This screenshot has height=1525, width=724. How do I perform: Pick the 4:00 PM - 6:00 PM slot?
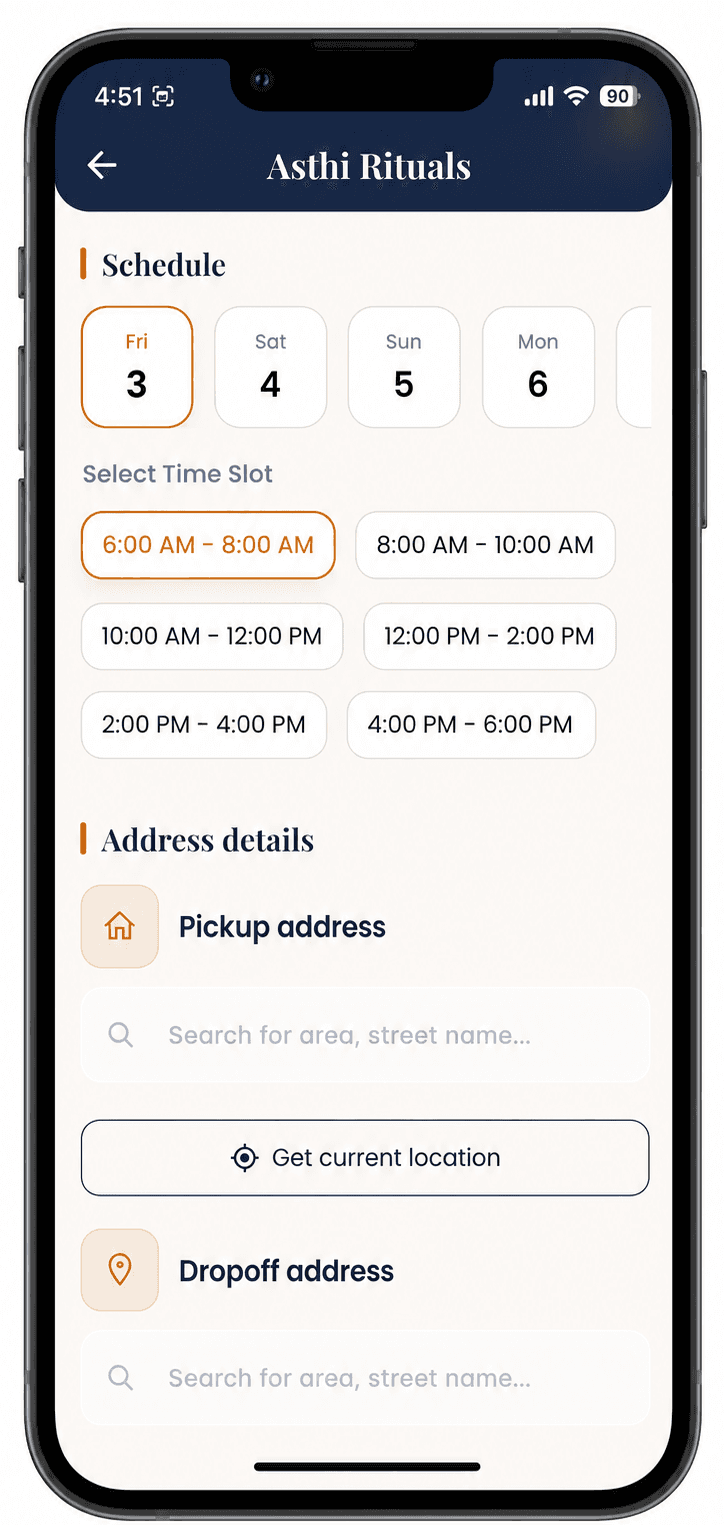click(x=471, y=725)
